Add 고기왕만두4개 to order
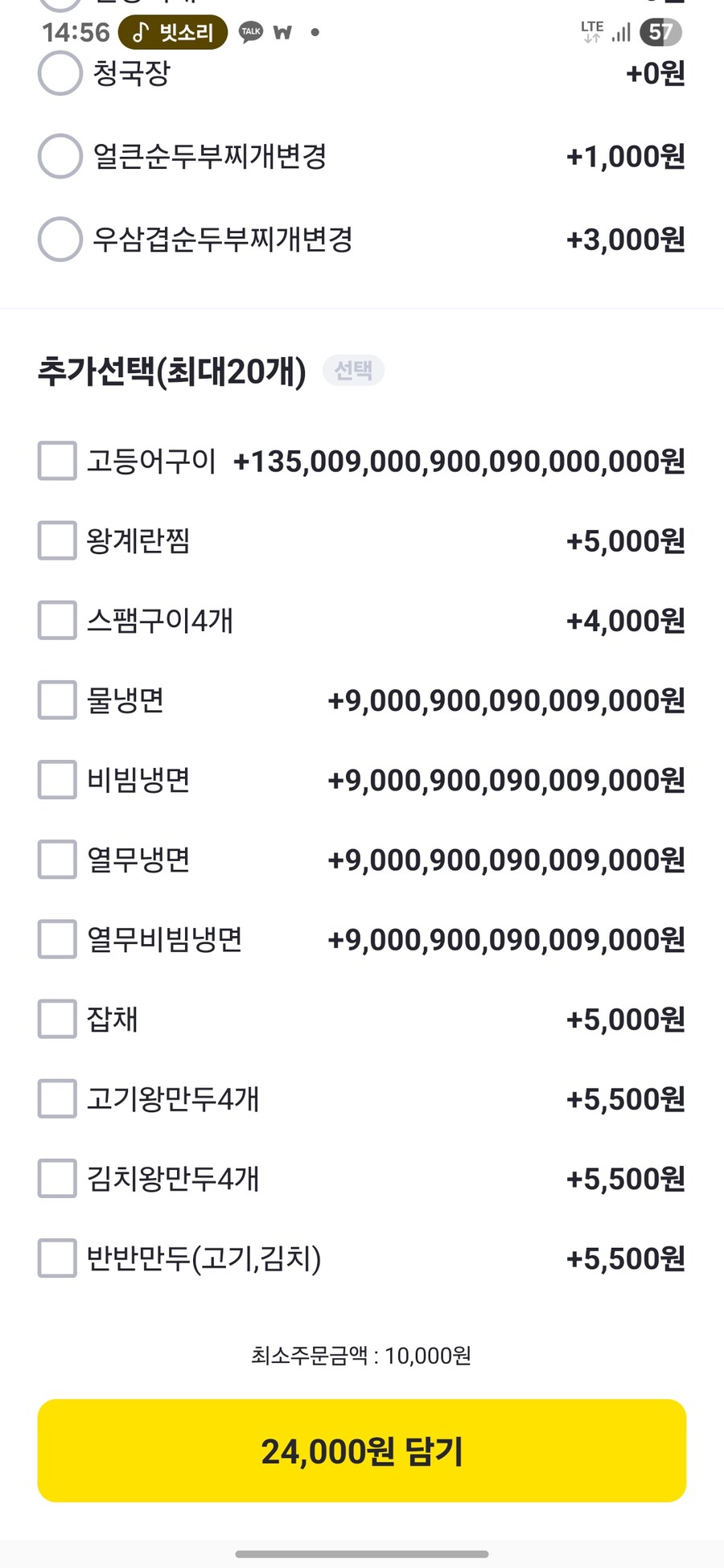This screenshot has height=1568, width=724. point(57,1098)
